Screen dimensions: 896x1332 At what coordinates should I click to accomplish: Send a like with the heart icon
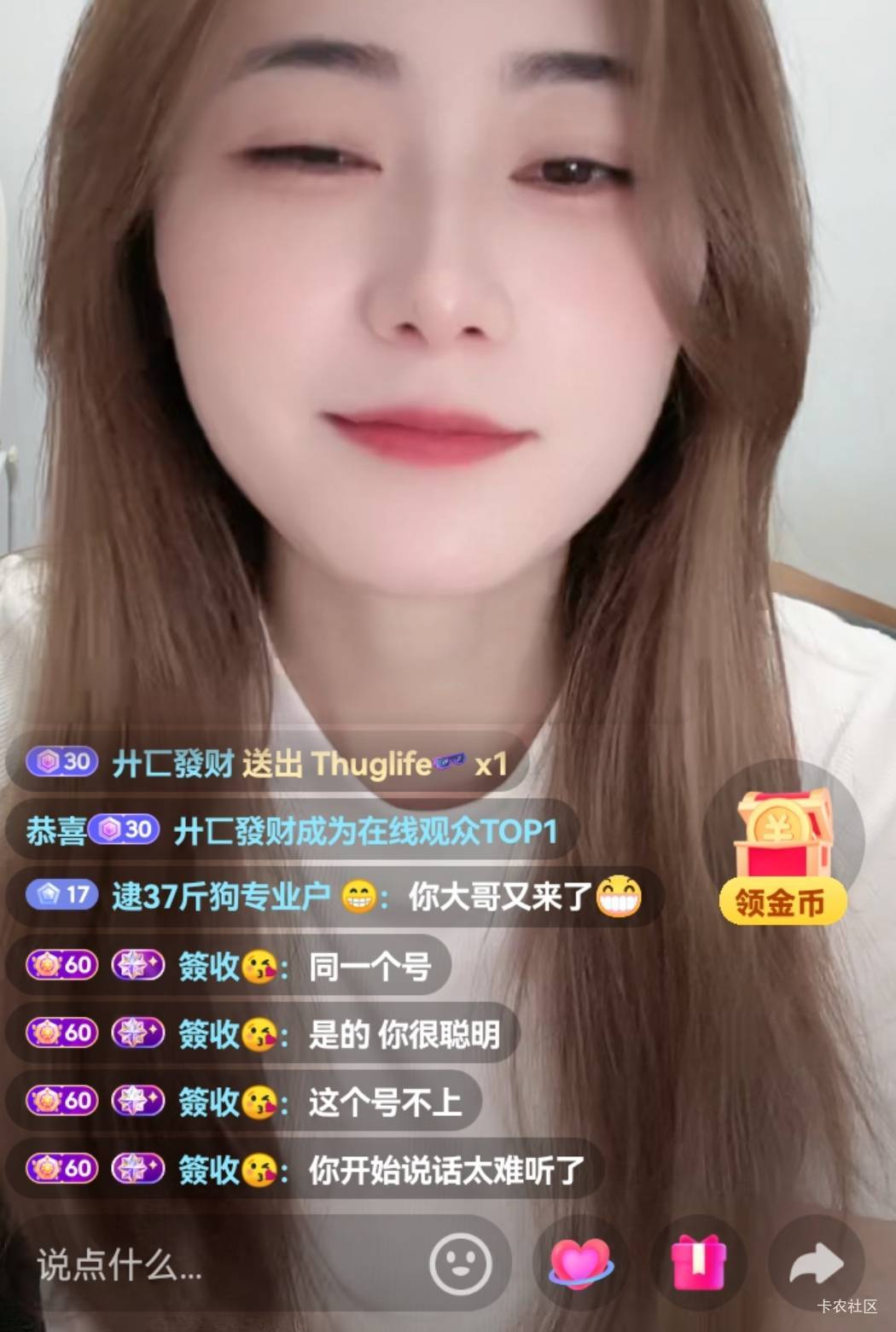click(580, 1263)
